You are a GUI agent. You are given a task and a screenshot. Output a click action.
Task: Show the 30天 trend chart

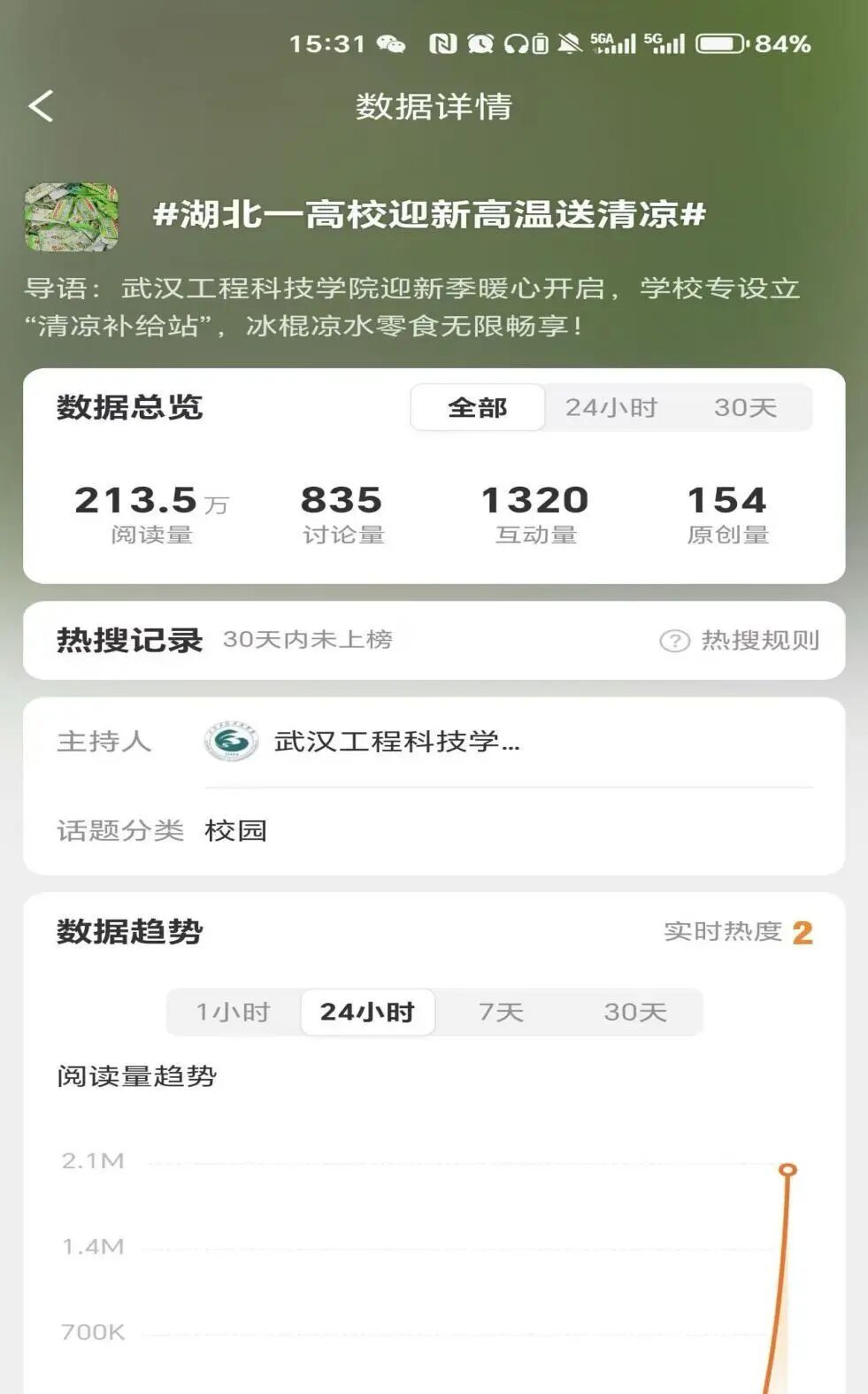tap(635, 1012)
